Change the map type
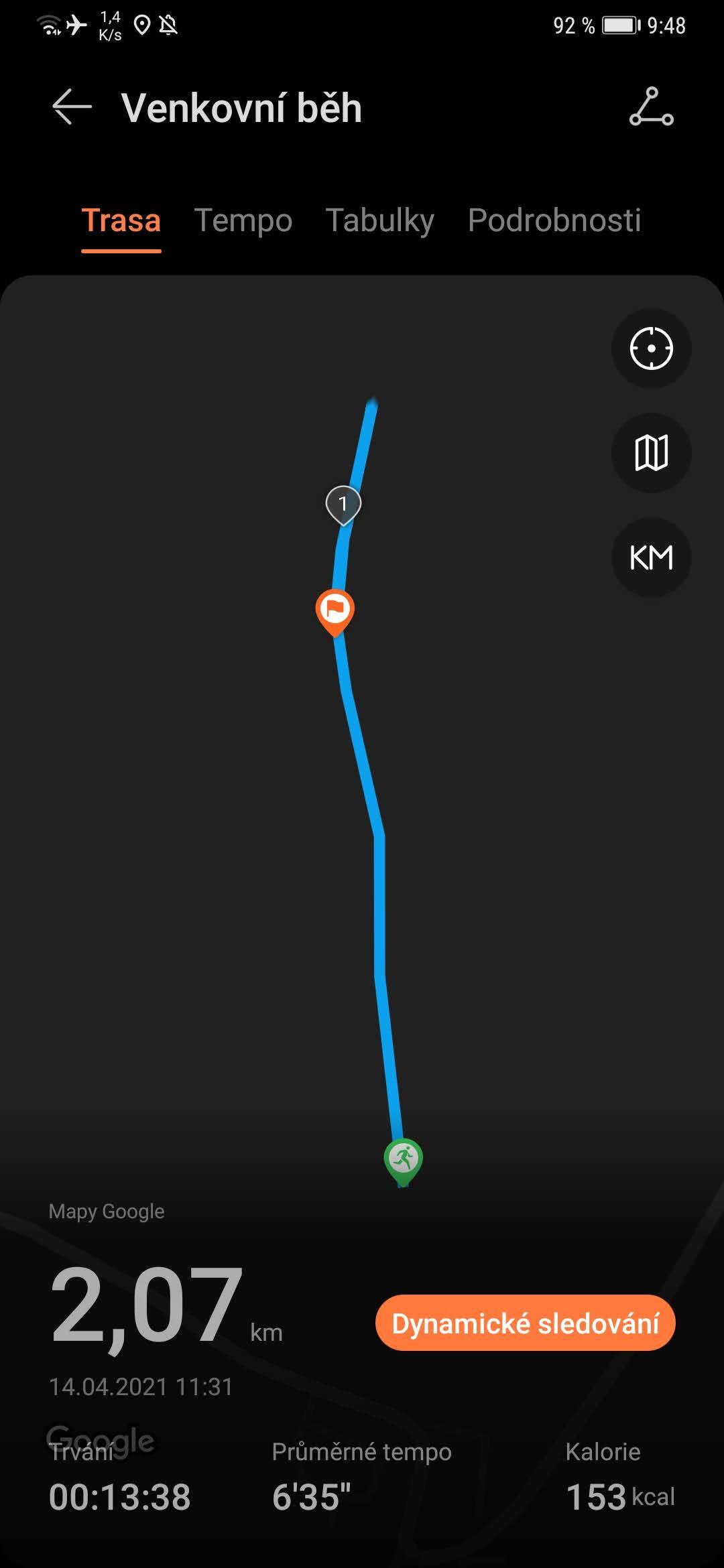This screenshot has height=1568, width=724. tap(651, 453)
